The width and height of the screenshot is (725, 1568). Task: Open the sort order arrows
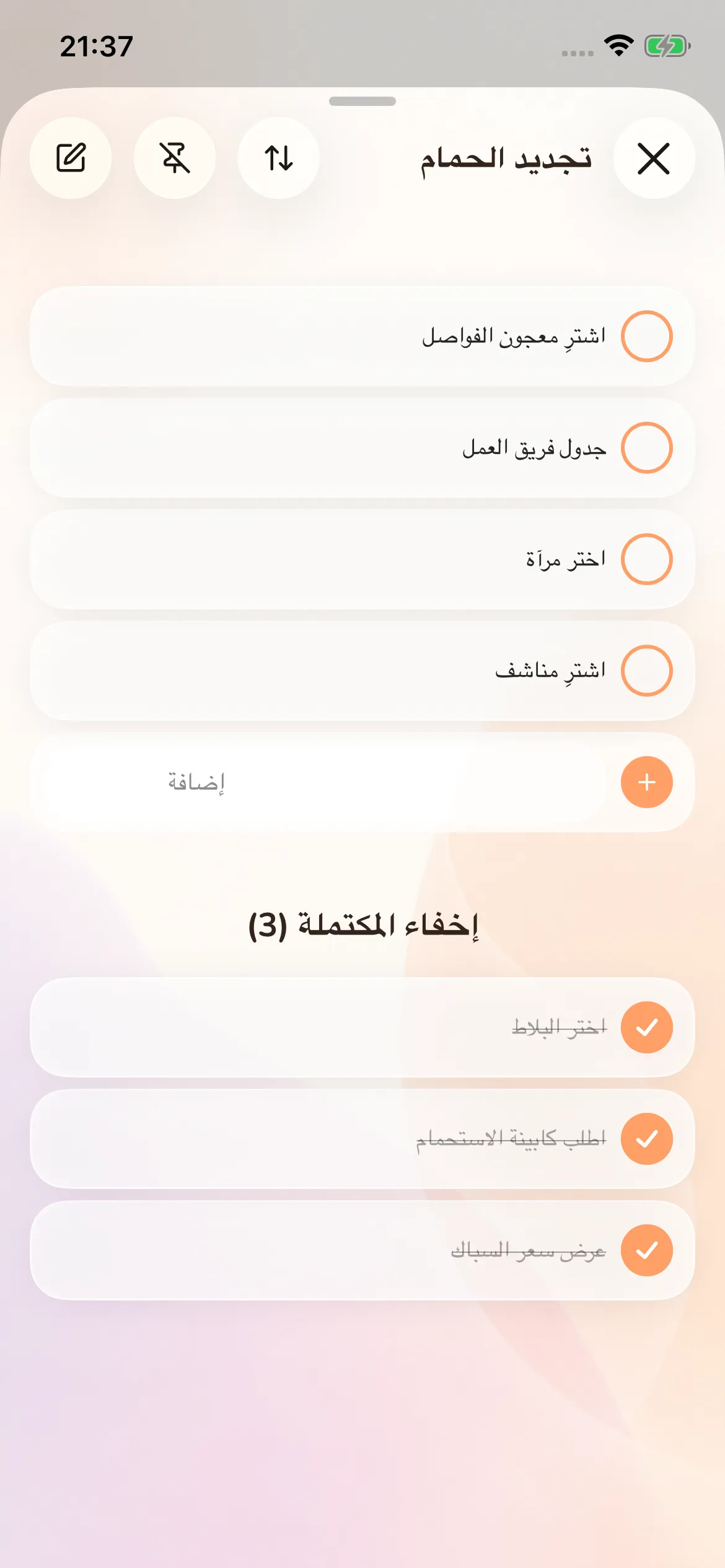(279, 158)
